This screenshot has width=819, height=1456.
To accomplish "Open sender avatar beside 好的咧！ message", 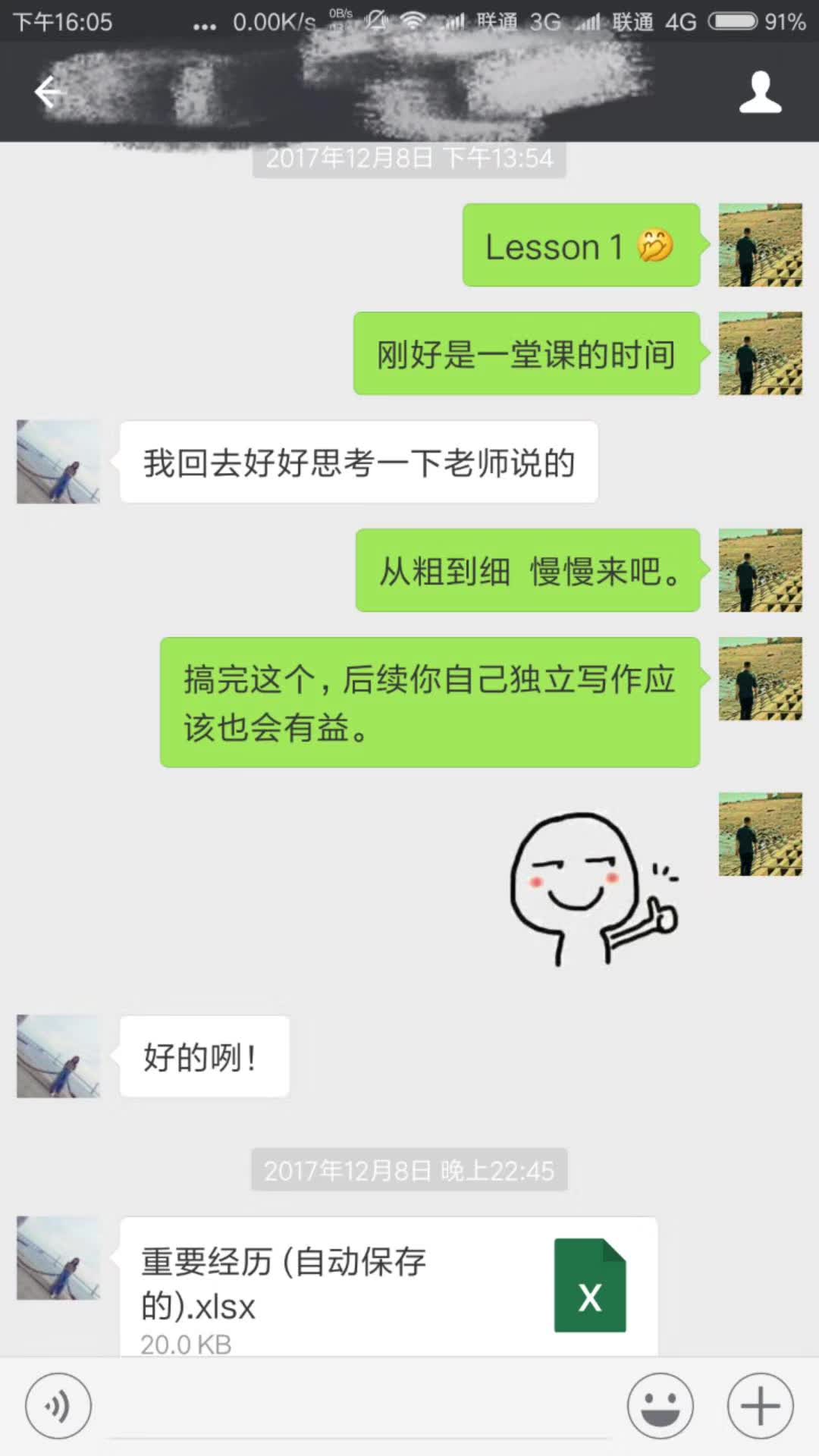I will click(x=58, y=1056).
